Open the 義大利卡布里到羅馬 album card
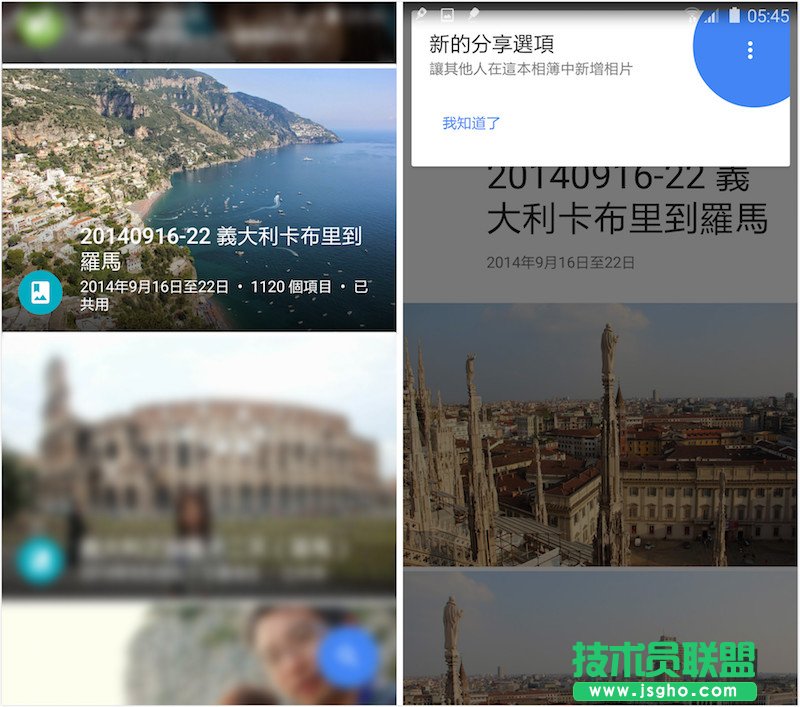 (199, 199)
